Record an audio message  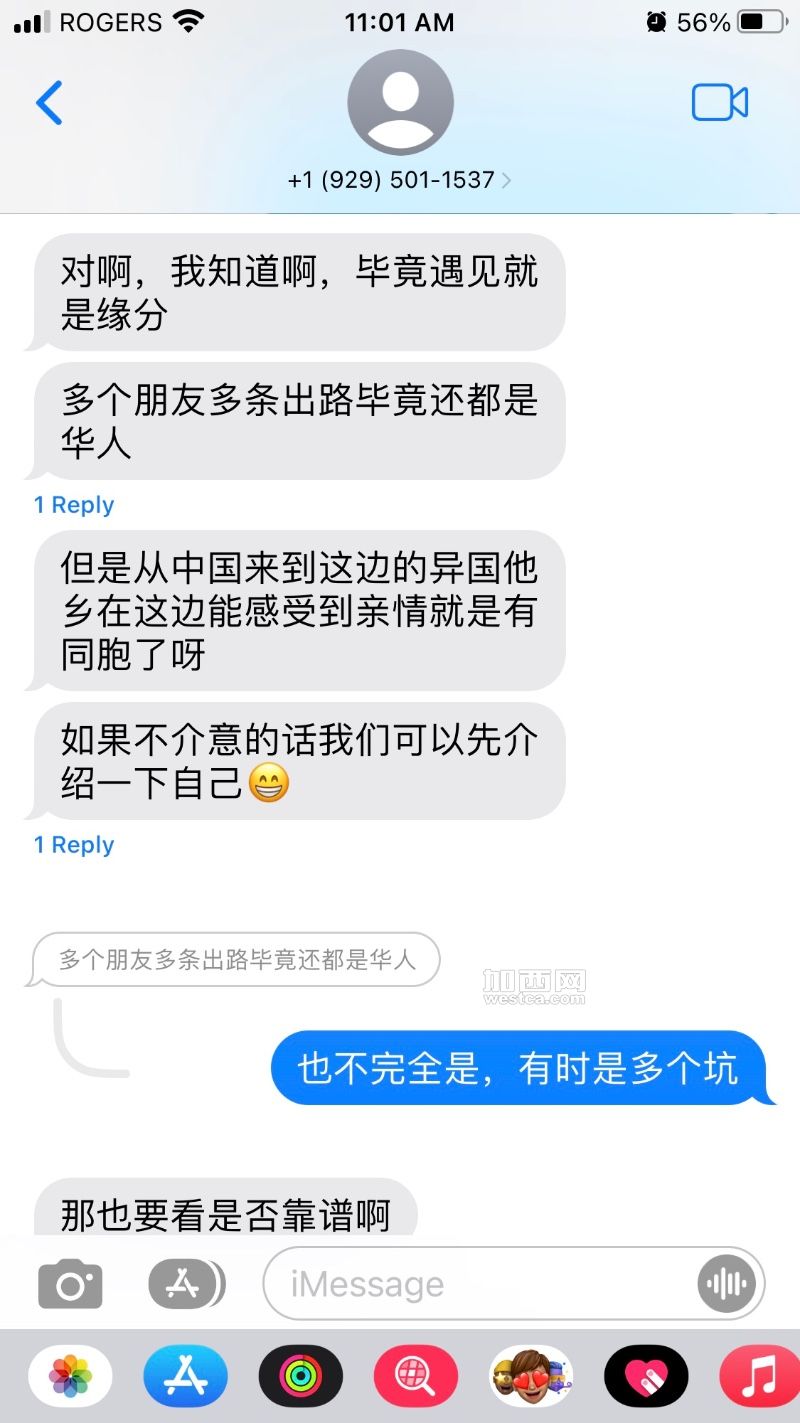point(726,1284)
